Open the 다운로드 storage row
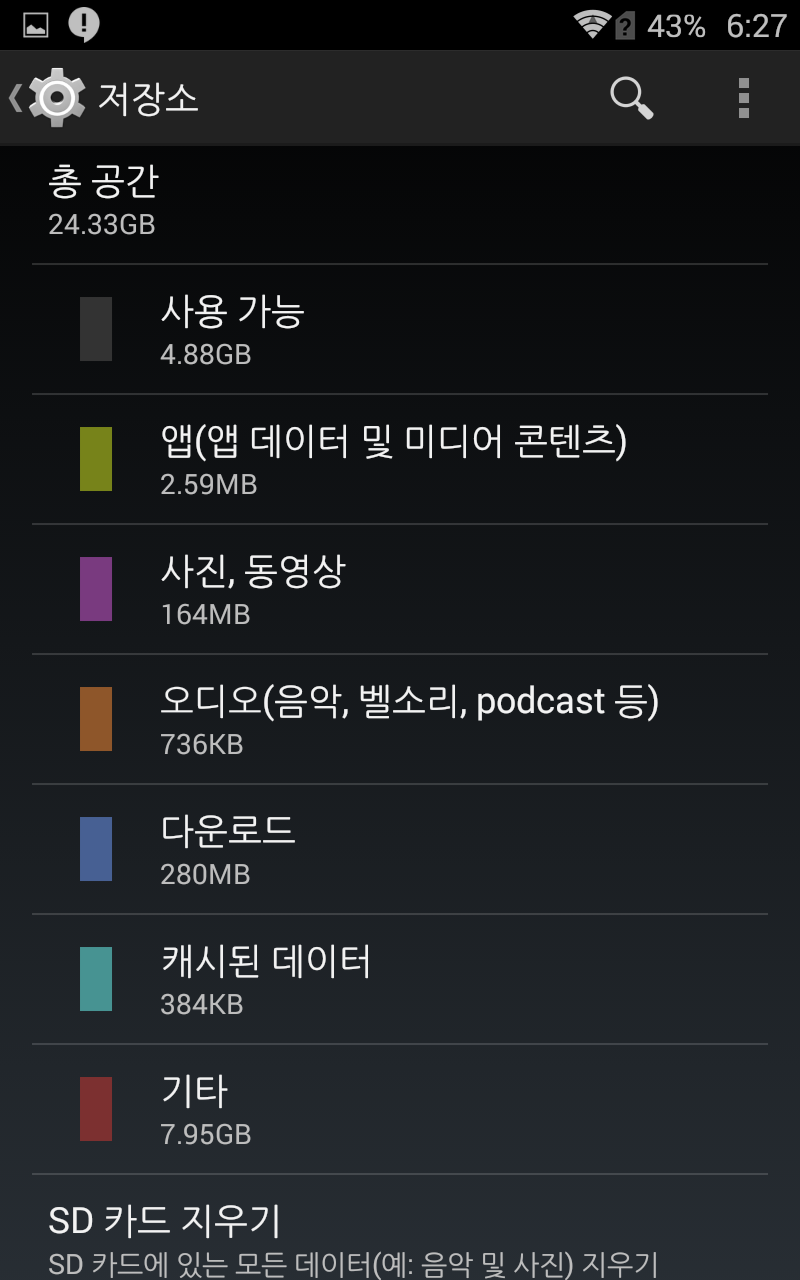800x1280 pixels. pos(400,849)
